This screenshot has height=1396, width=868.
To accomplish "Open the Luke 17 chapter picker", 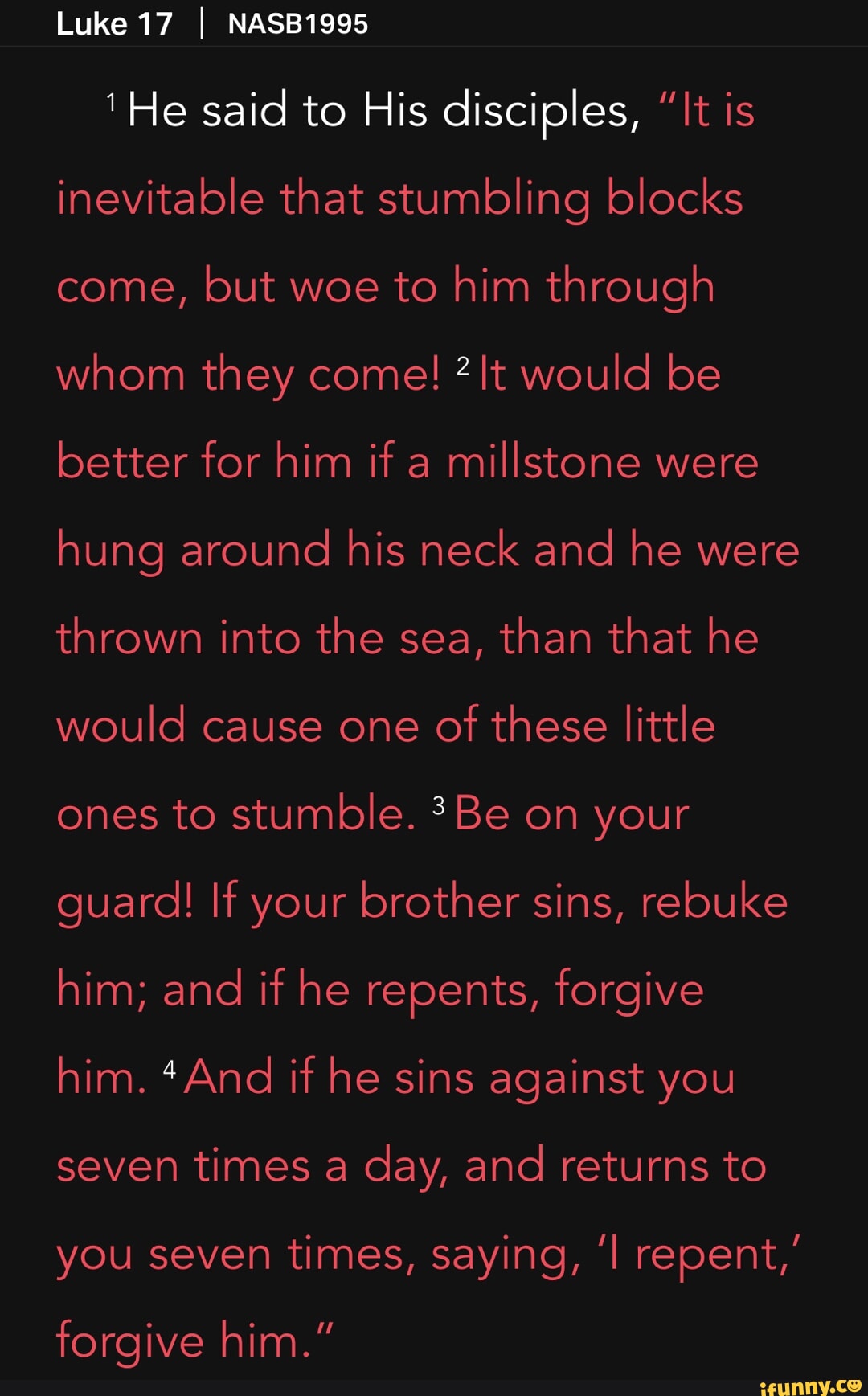I will (x=114, y=23).
